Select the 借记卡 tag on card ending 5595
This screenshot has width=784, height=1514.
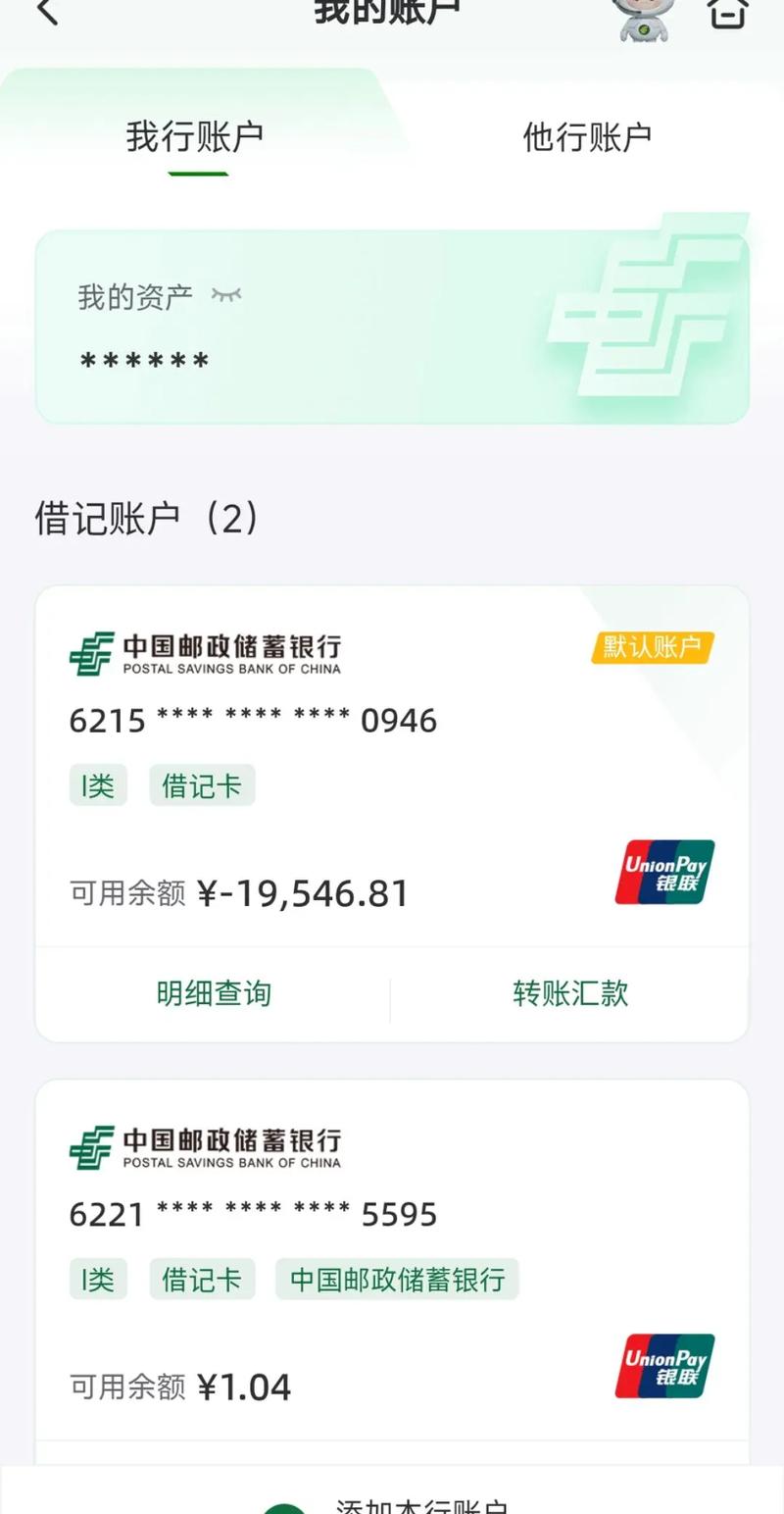(x=202, y=1279)
